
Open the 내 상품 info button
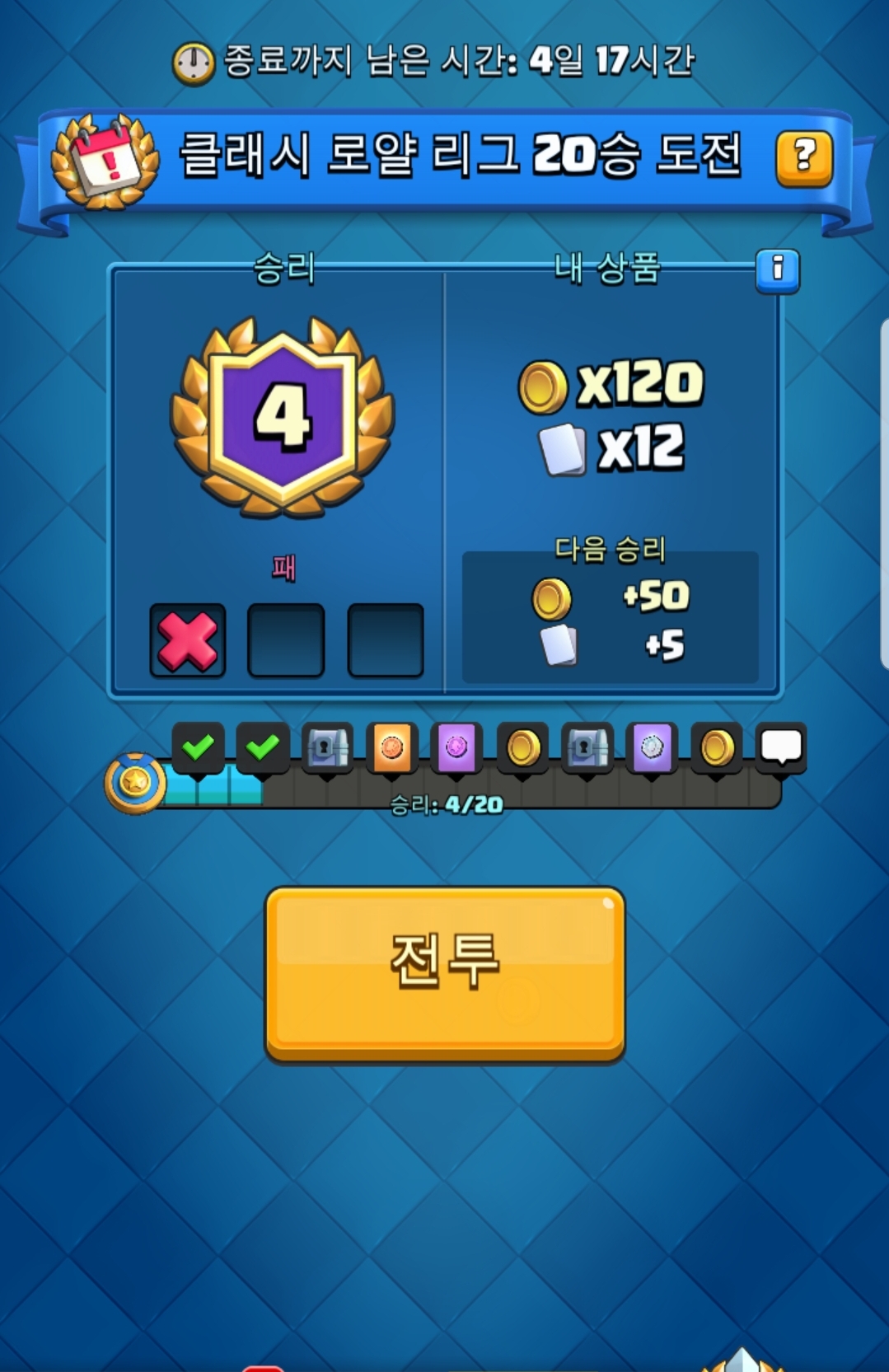point(777,269)
